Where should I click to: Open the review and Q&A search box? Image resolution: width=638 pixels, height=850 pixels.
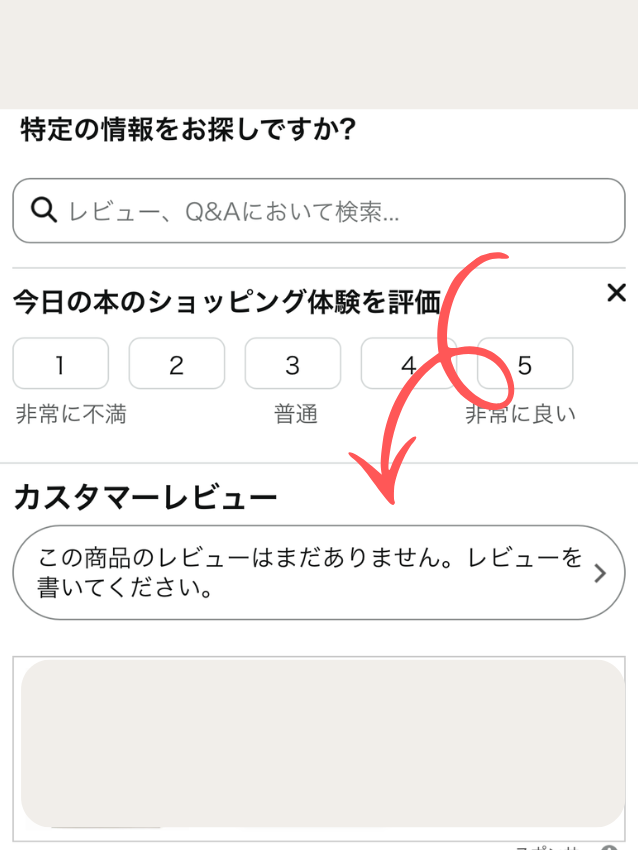[x=318, y=211]
